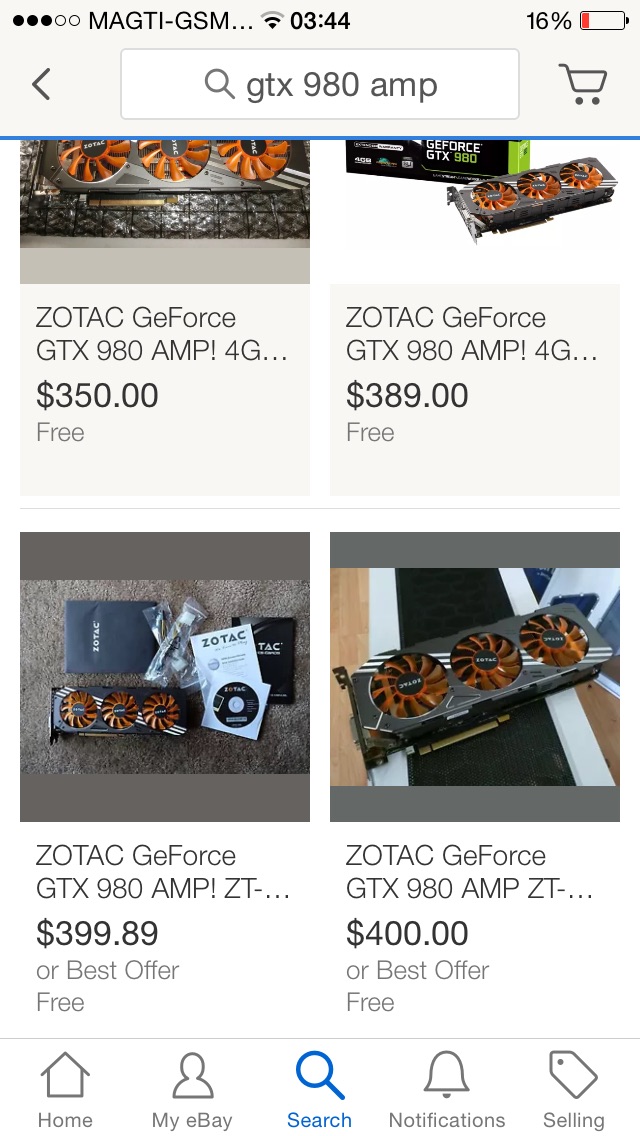
Task: Open the shopping cart
Action: pos(582,84)
